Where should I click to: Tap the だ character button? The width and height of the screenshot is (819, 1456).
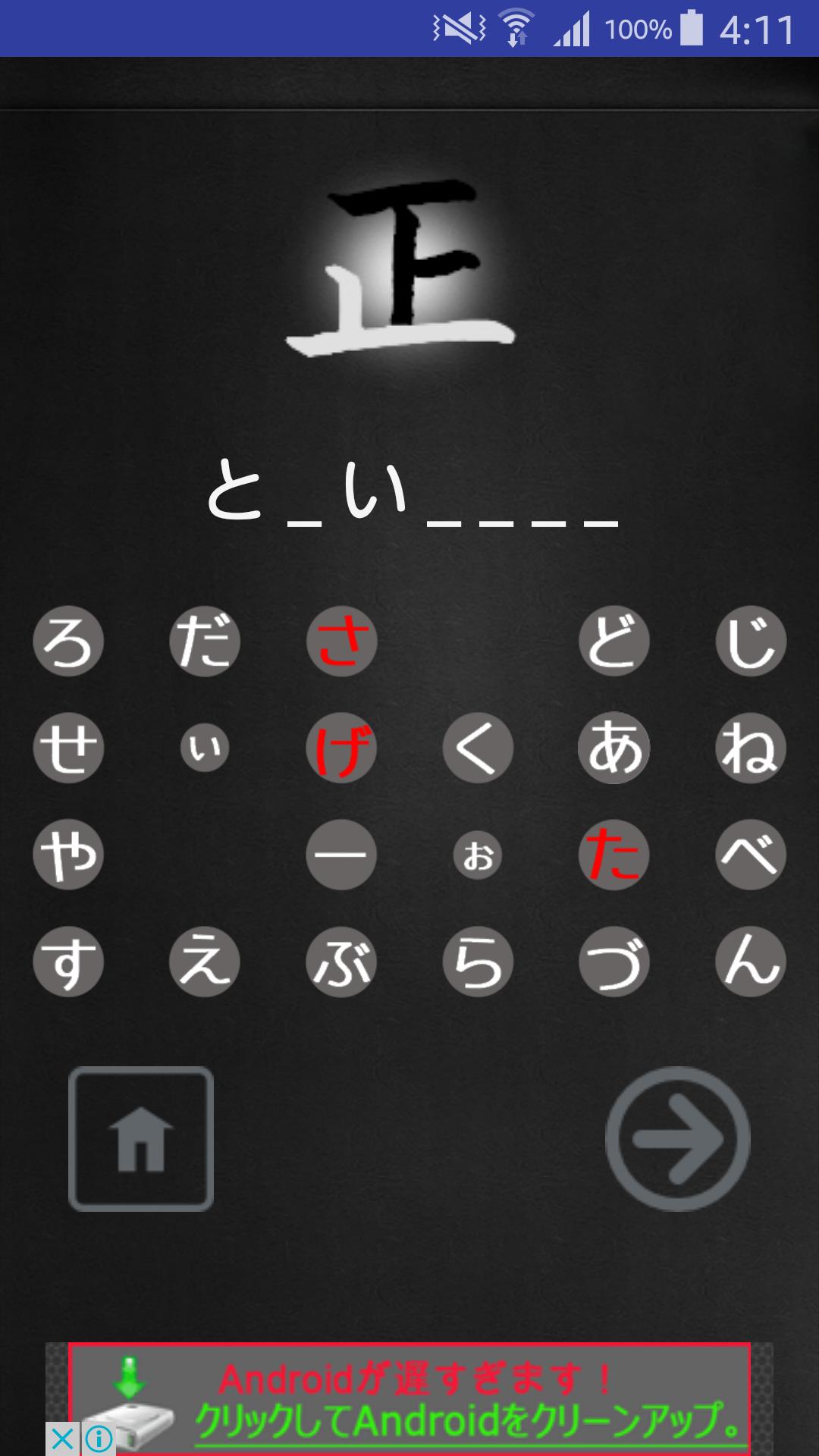pos(205,642)
